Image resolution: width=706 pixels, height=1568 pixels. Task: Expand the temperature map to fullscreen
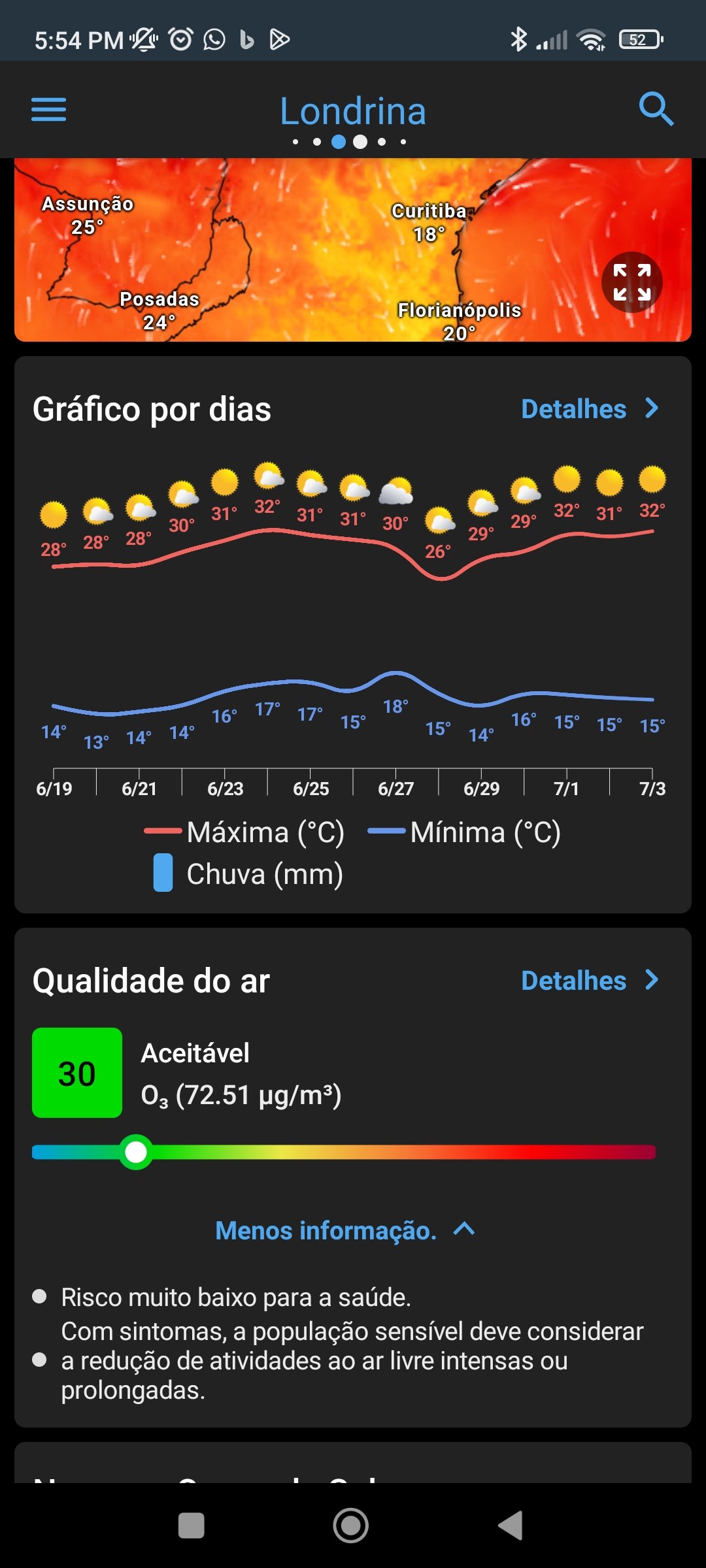coord(631,282)
